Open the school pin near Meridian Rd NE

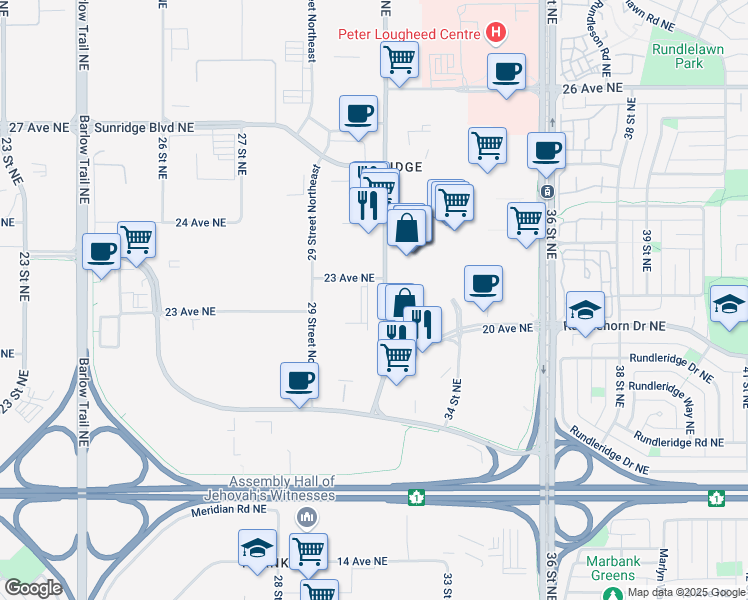pyautogui.click(x=257, y=551)
